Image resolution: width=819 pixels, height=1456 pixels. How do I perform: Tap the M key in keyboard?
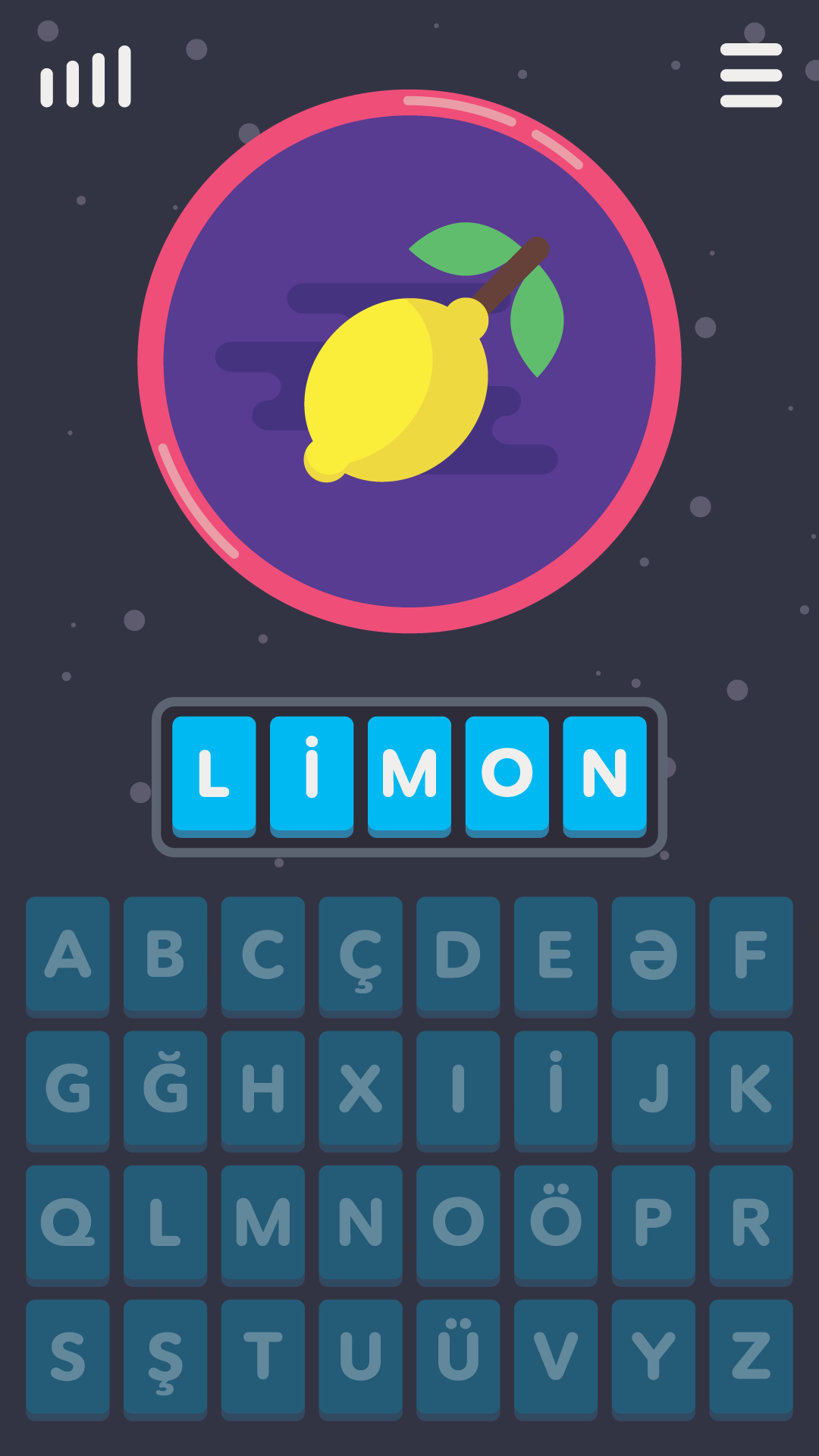pos(263,1223)
